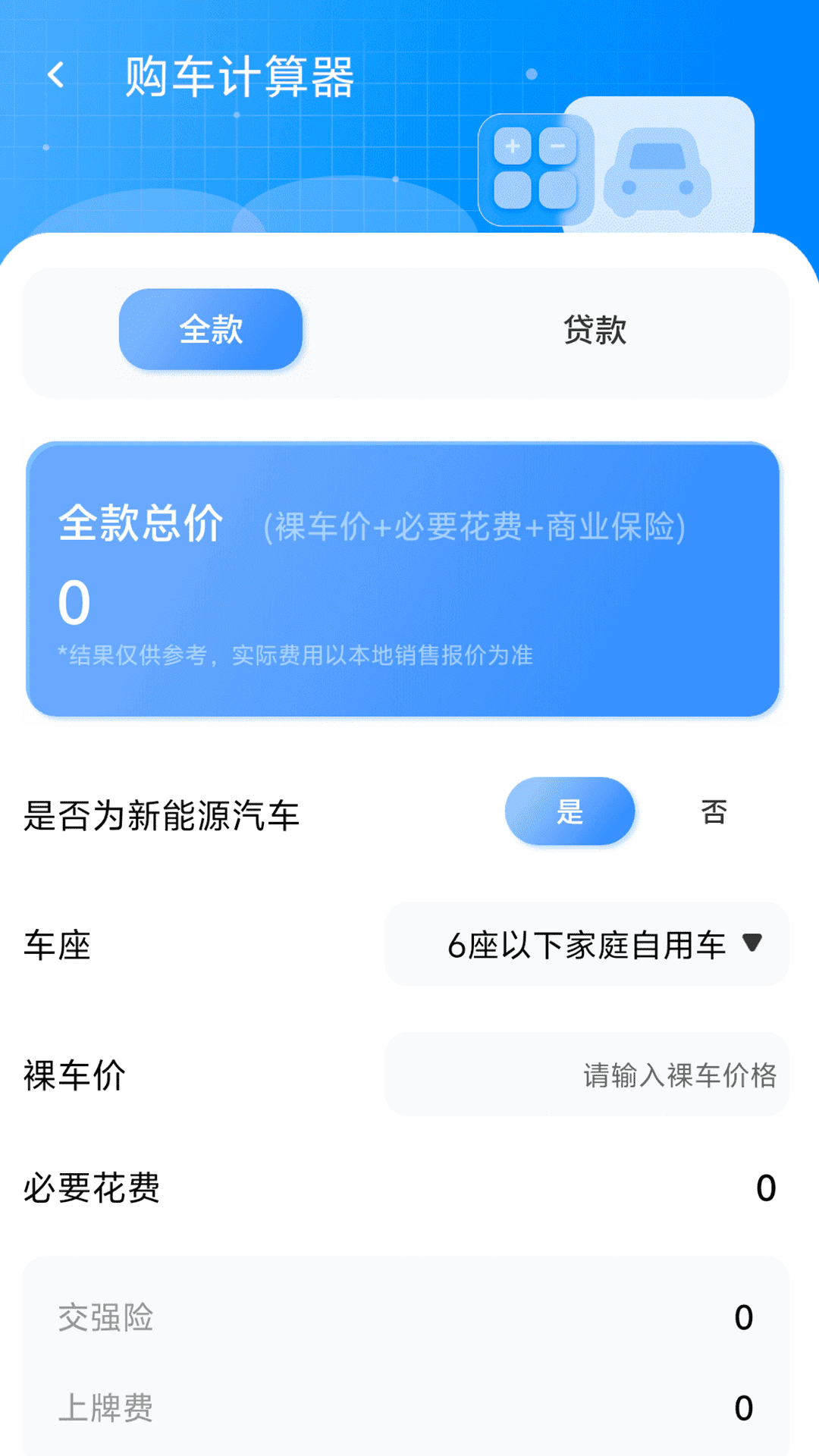The width and height of the screenshot is (819, 1456).
Task: Click the dropdown arrow next to 6座以下家庭自用车
Action: pyautogui.click(x=753, y=944)
